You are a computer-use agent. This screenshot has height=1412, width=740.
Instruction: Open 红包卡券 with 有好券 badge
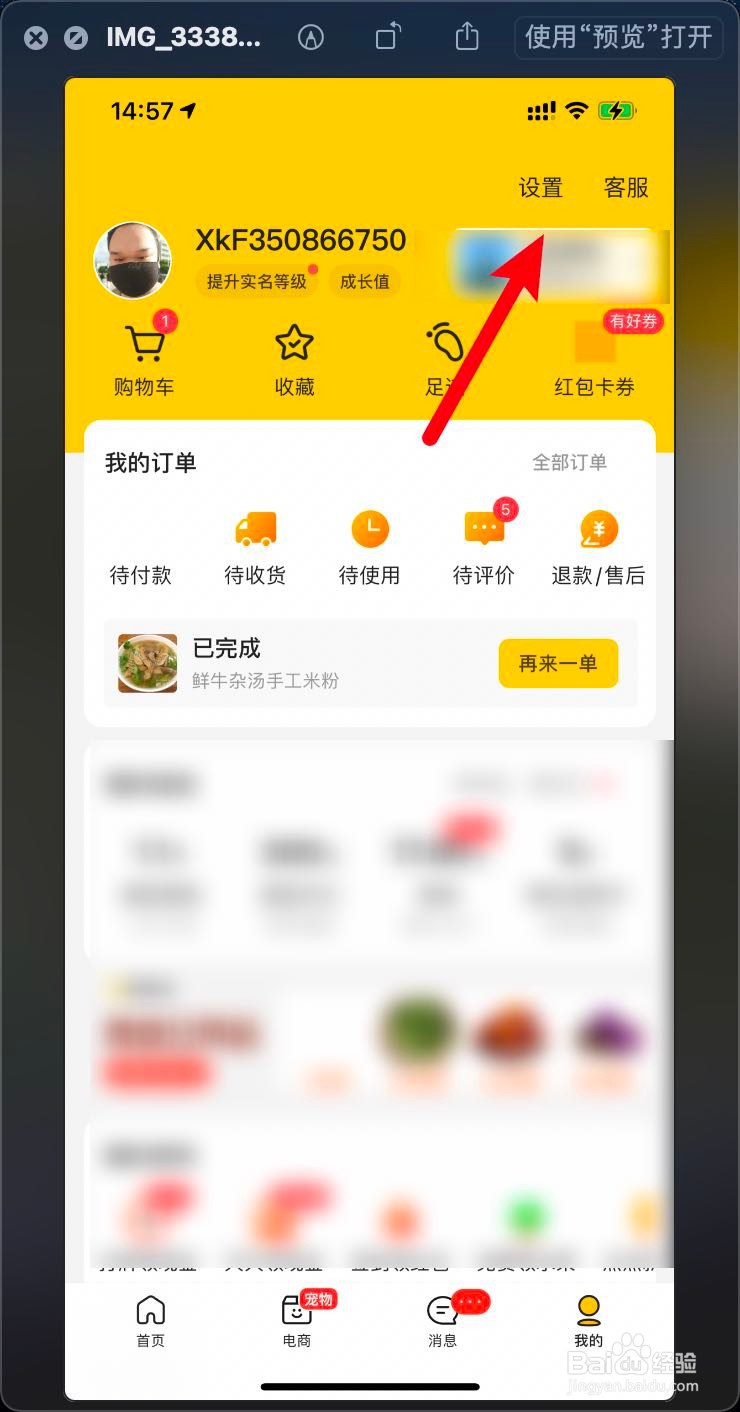coord(594,355)
